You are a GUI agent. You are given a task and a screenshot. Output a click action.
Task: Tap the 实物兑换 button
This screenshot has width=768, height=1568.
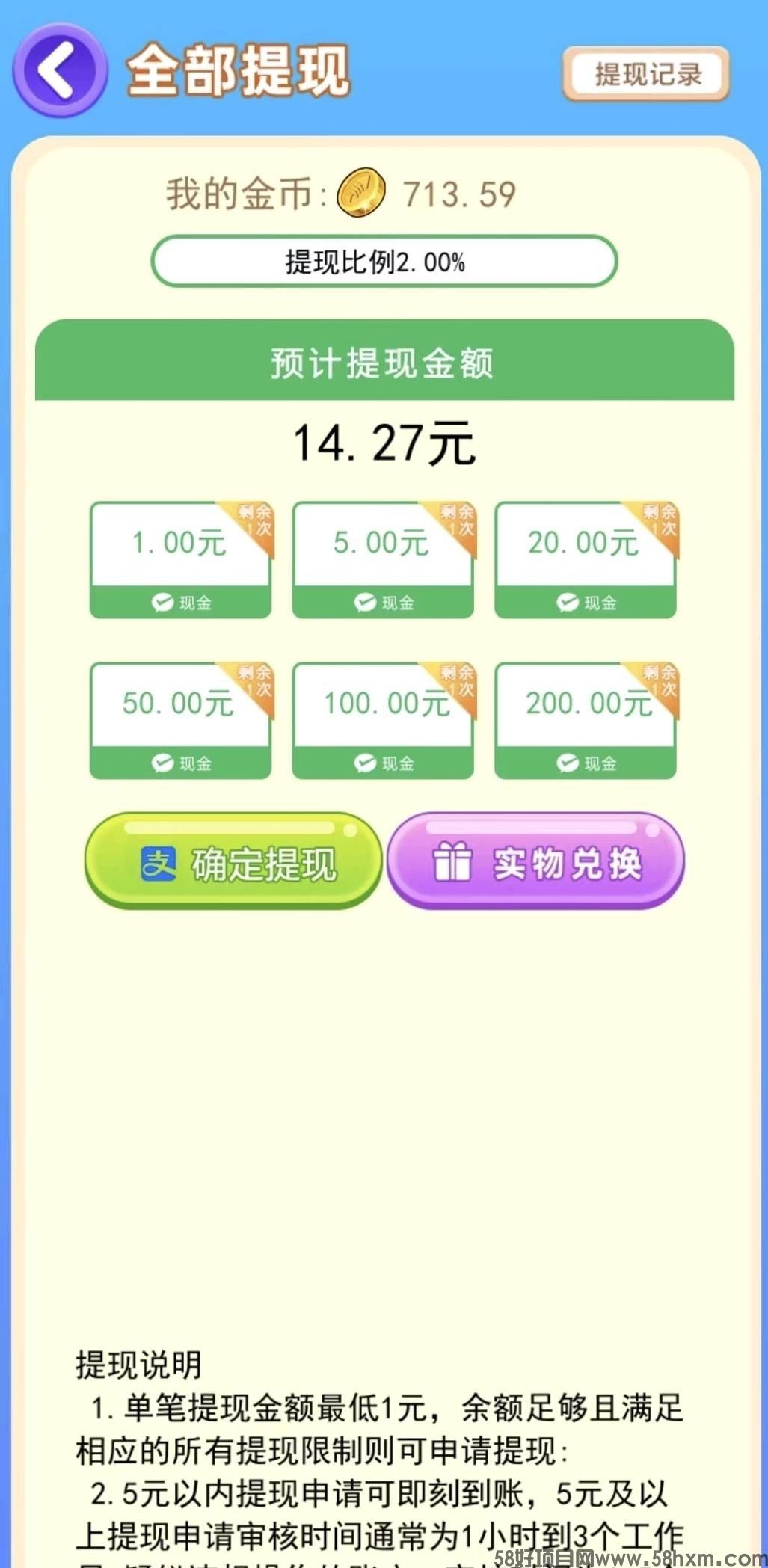click(x=535, y=861)
